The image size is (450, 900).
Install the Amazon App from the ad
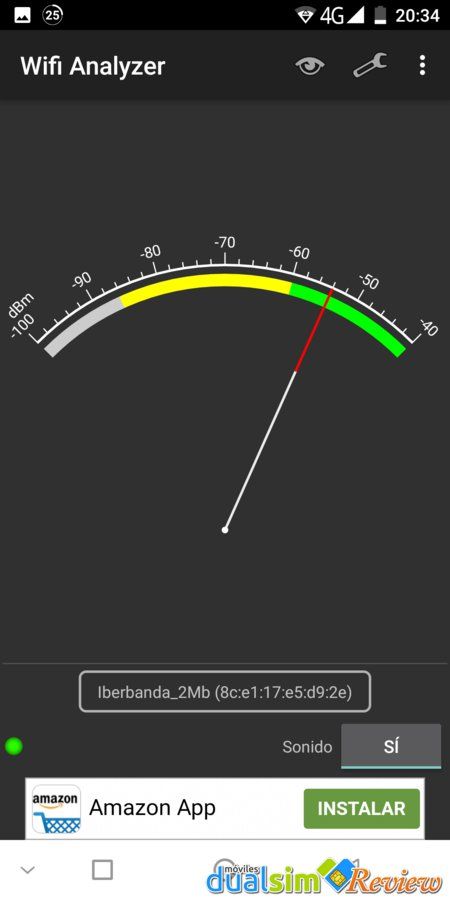pyautogui.click(x=362, y=808)
